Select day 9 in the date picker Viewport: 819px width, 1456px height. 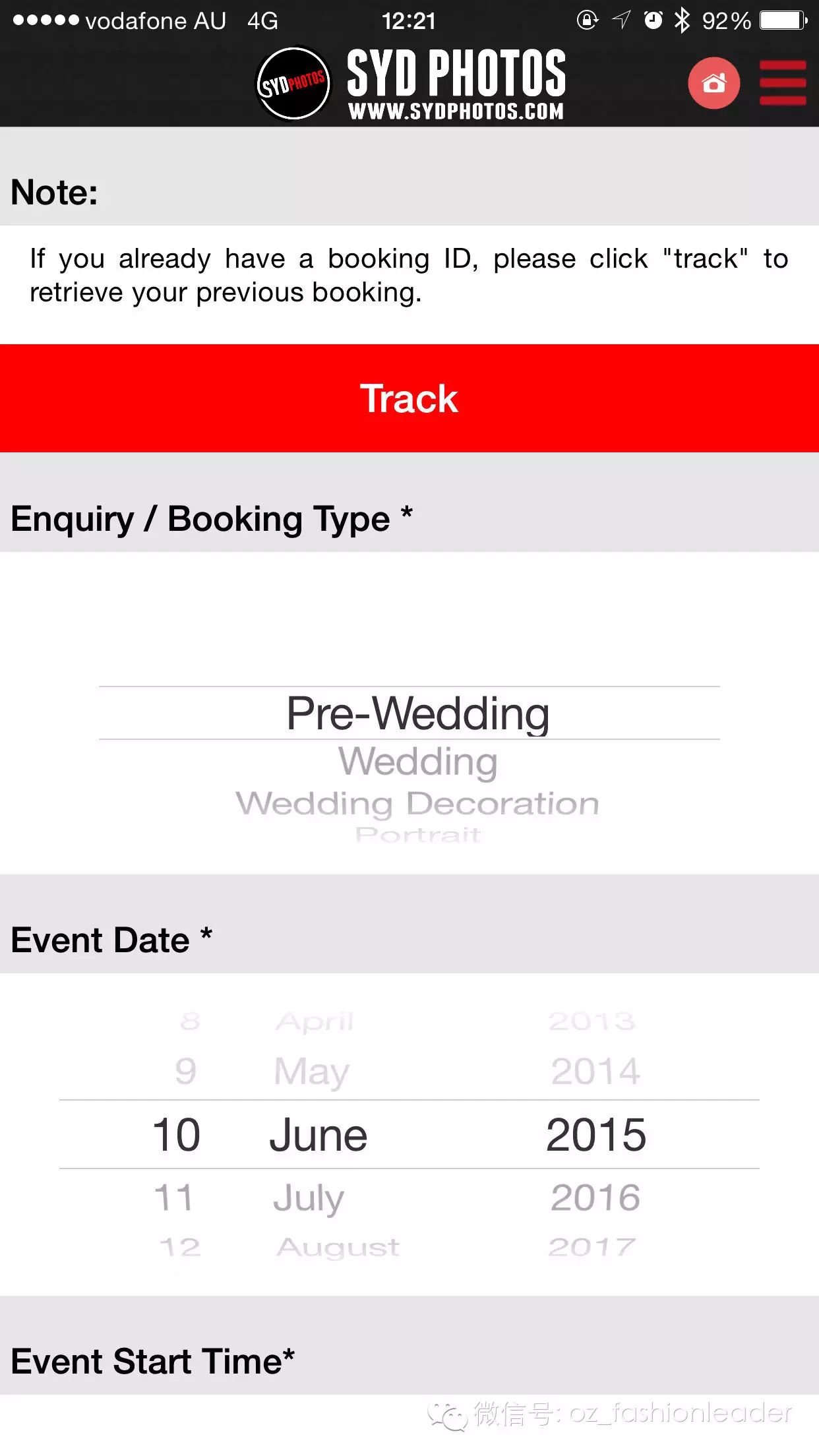point(186,1071)
